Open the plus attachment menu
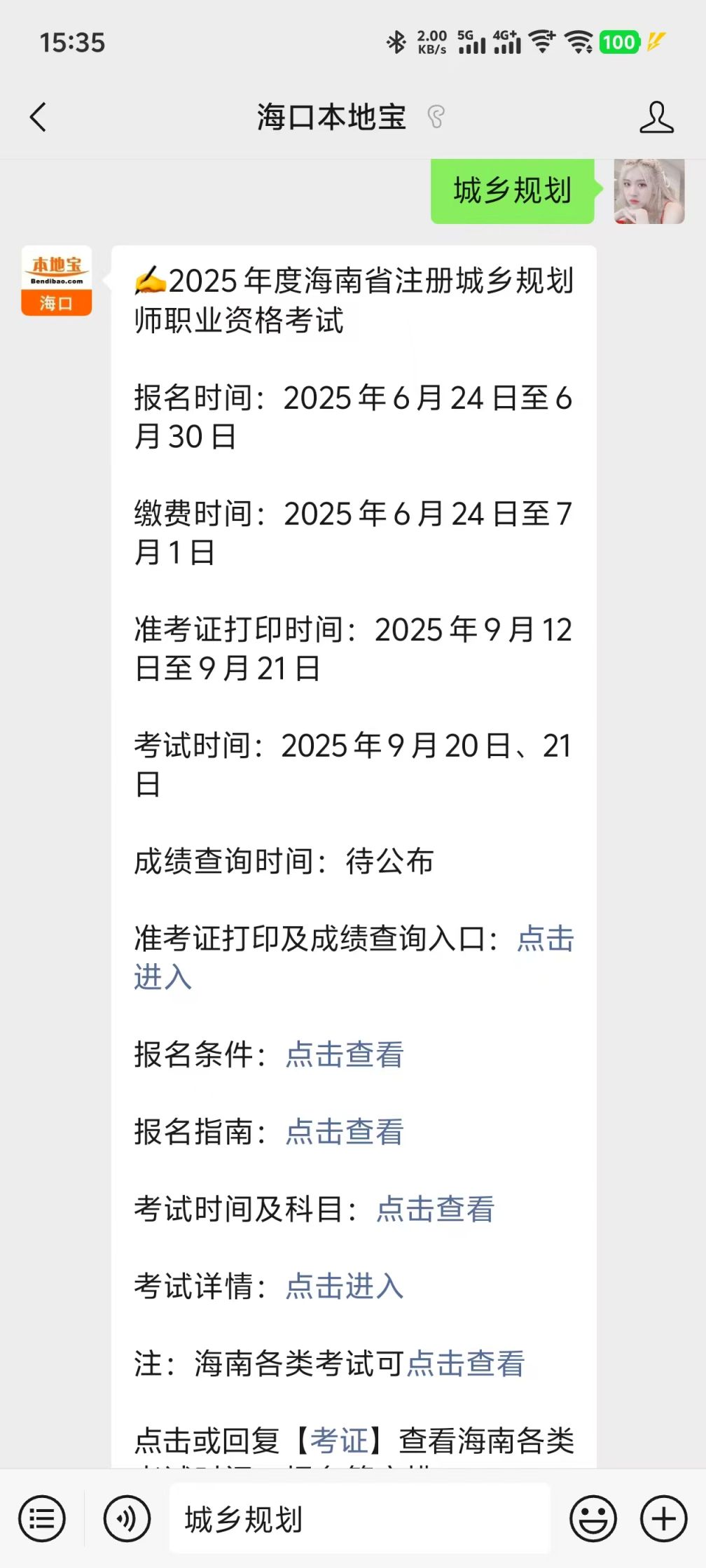 (663, 1519)
